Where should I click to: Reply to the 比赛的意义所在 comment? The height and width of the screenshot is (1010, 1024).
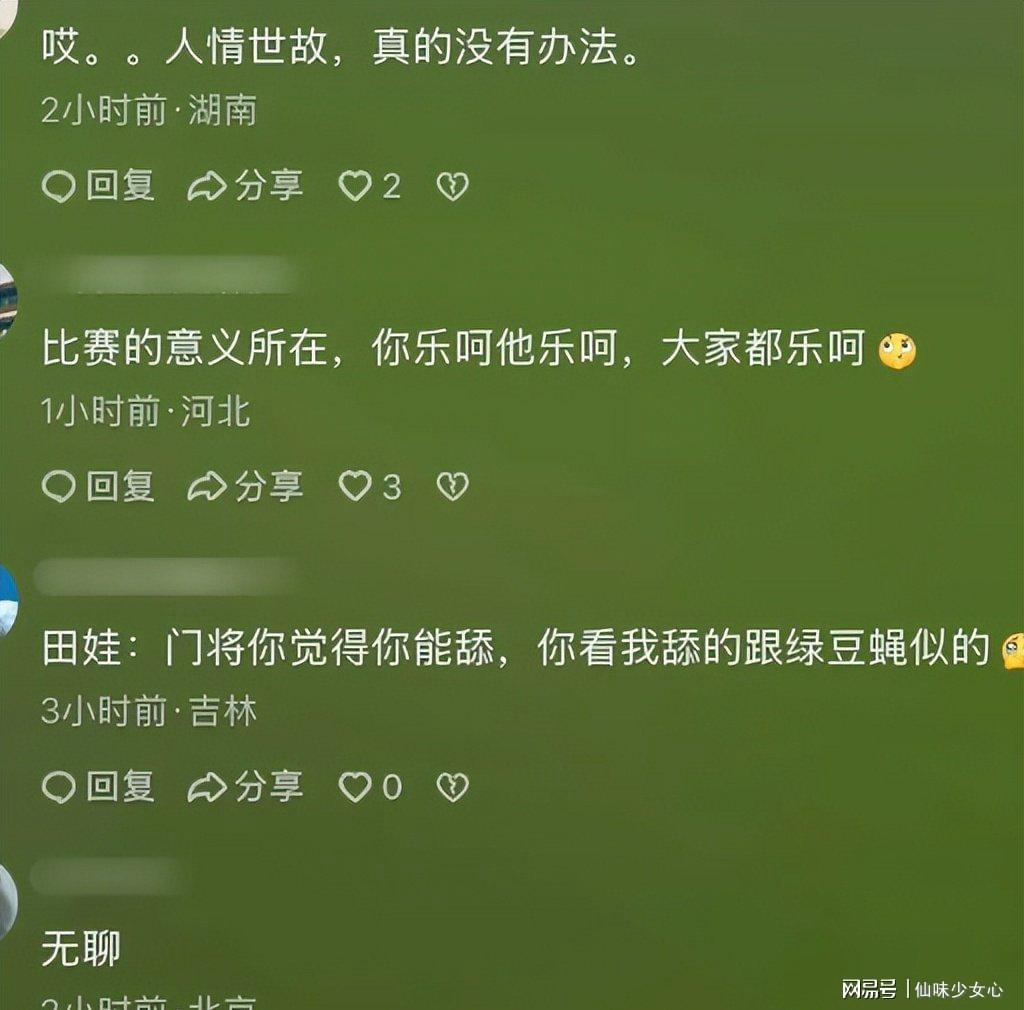(98, 486)
